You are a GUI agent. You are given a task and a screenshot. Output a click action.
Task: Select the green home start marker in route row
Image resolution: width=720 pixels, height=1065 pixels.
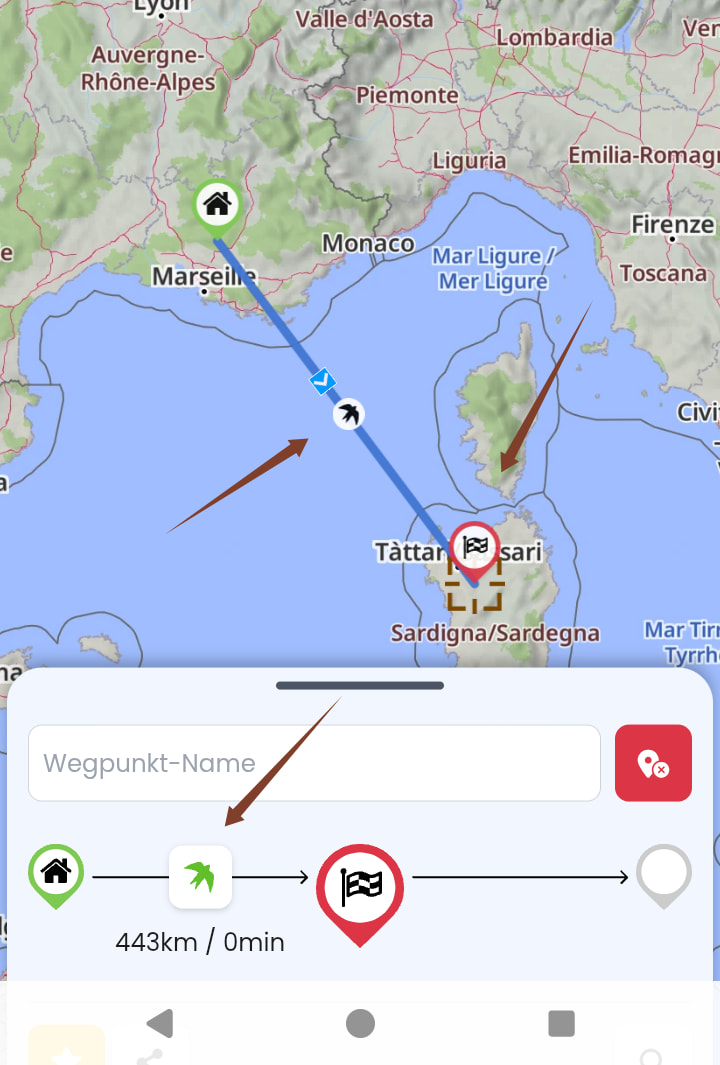[x=56, y=872]
